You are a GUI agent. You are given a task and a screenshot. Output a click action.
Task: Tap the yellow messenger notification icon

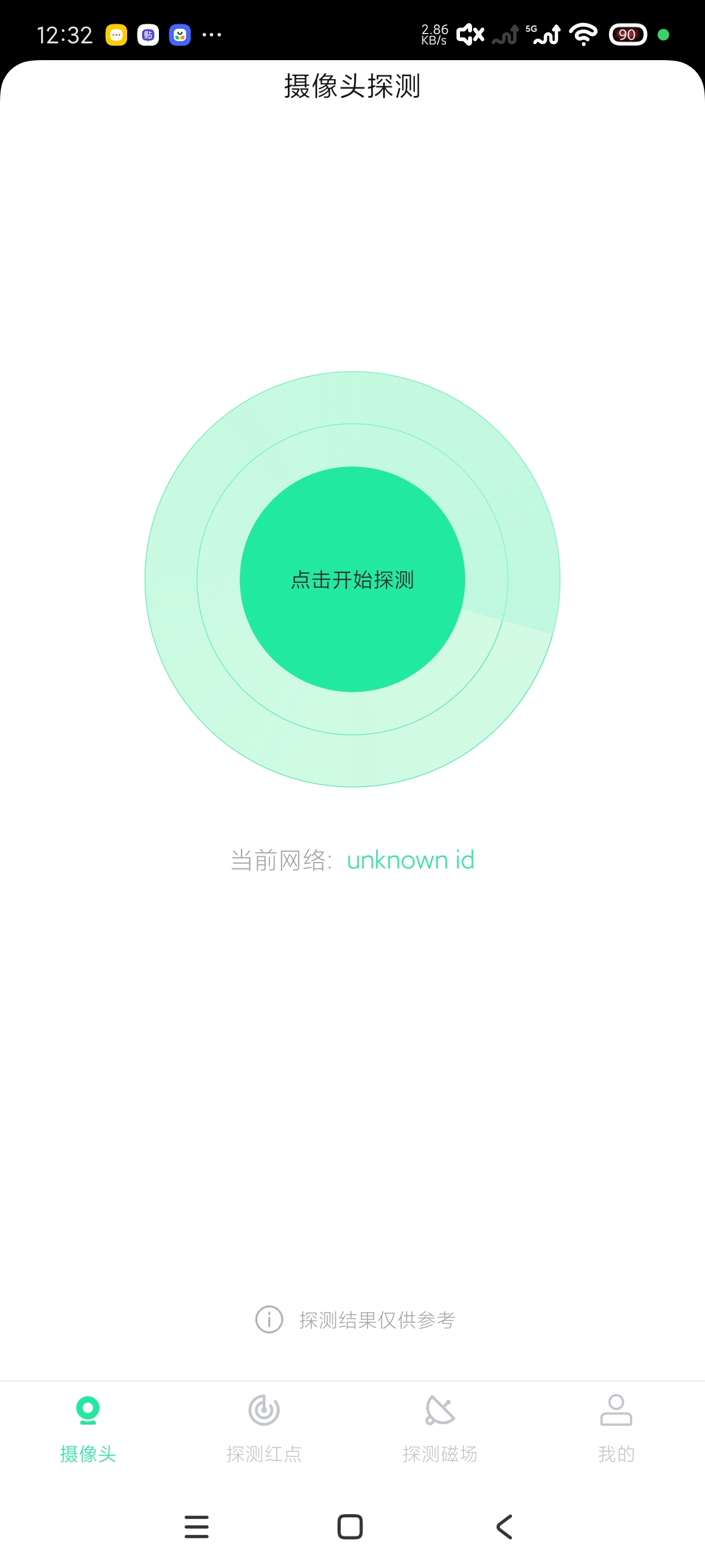tap(116, 35)
